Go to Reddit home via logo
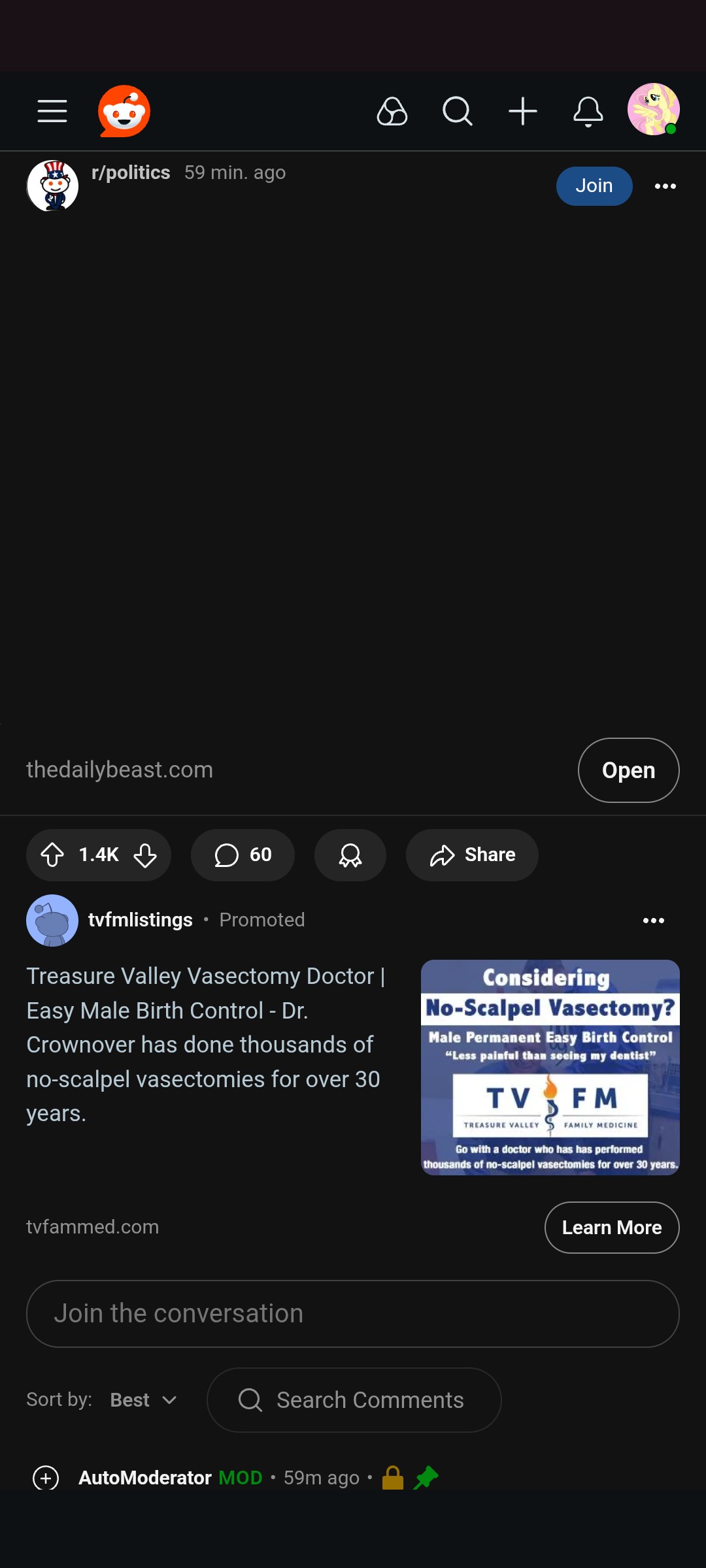Screen dimensions: 706x1568 (x=124, y=111)
